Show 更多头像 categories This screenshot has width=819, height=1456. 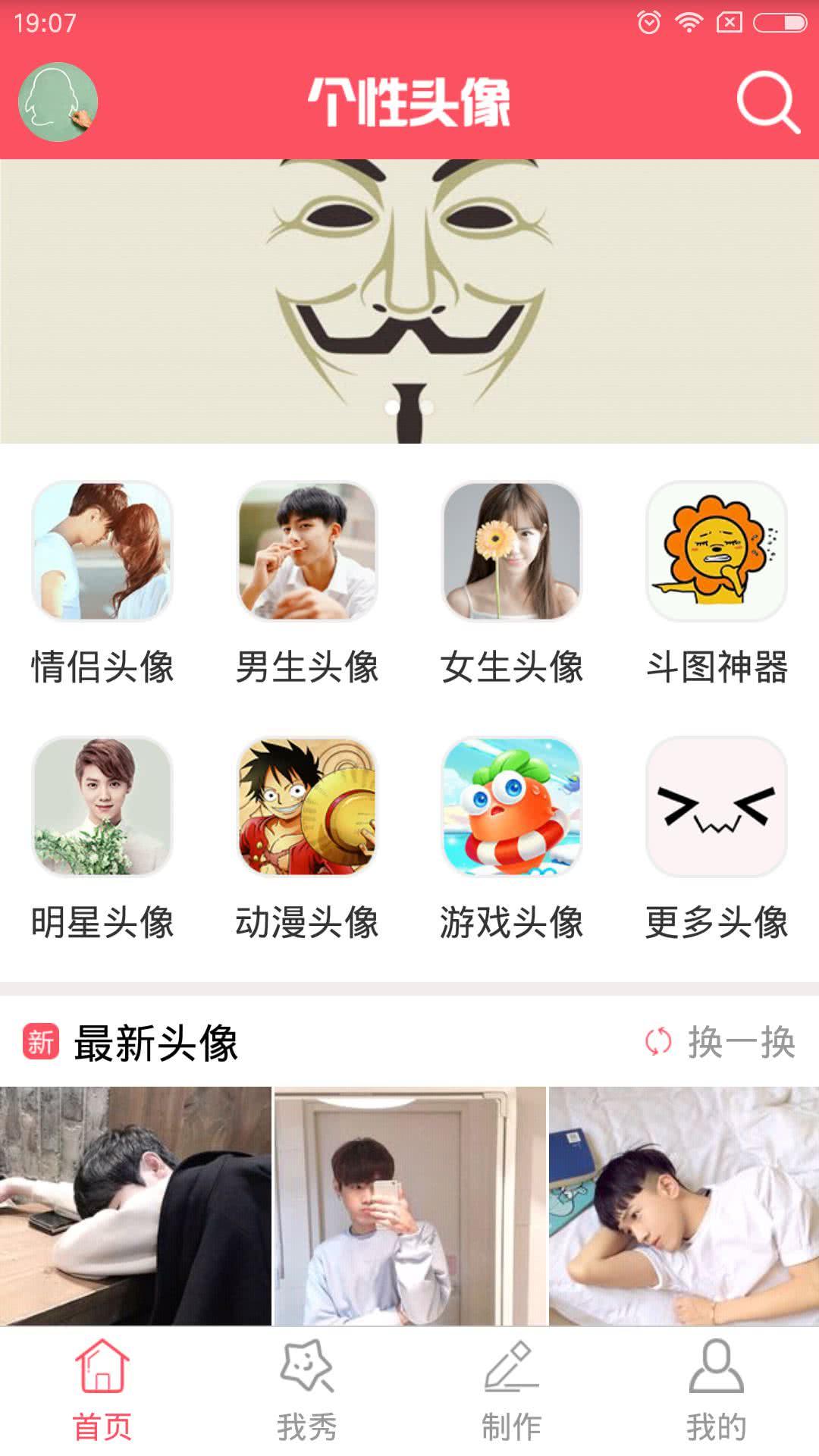[717, 838]
